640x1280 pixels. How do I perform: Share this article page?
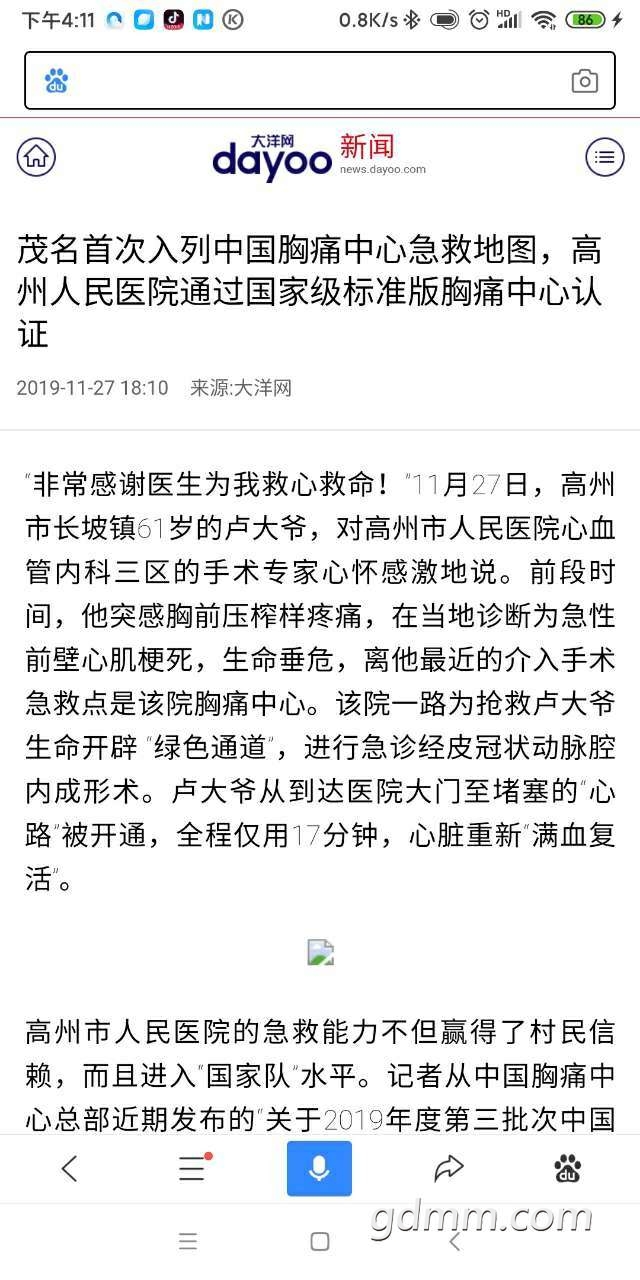(449, 1168)
